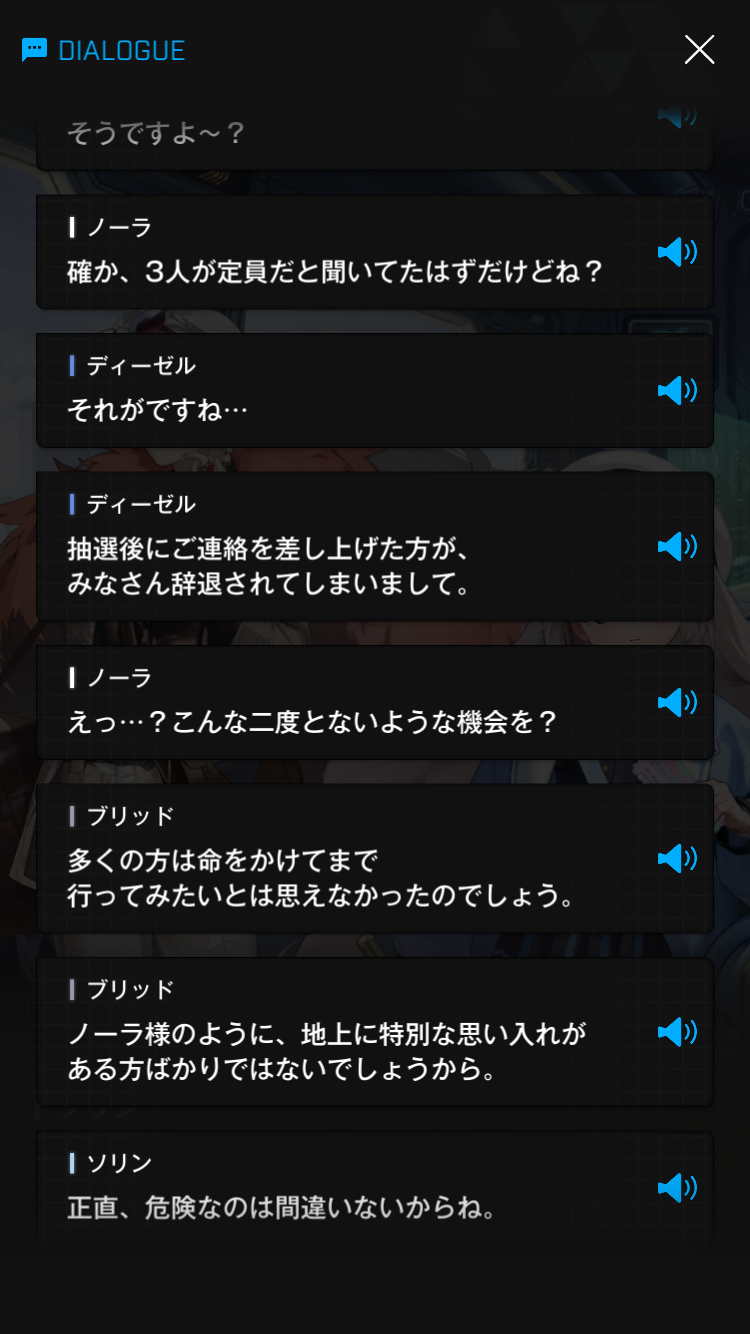Viewport: 750px width, 1334px height.
Task: Play voice for ブリッド's ノーラ様のように line
Action: pos(677,1031)
